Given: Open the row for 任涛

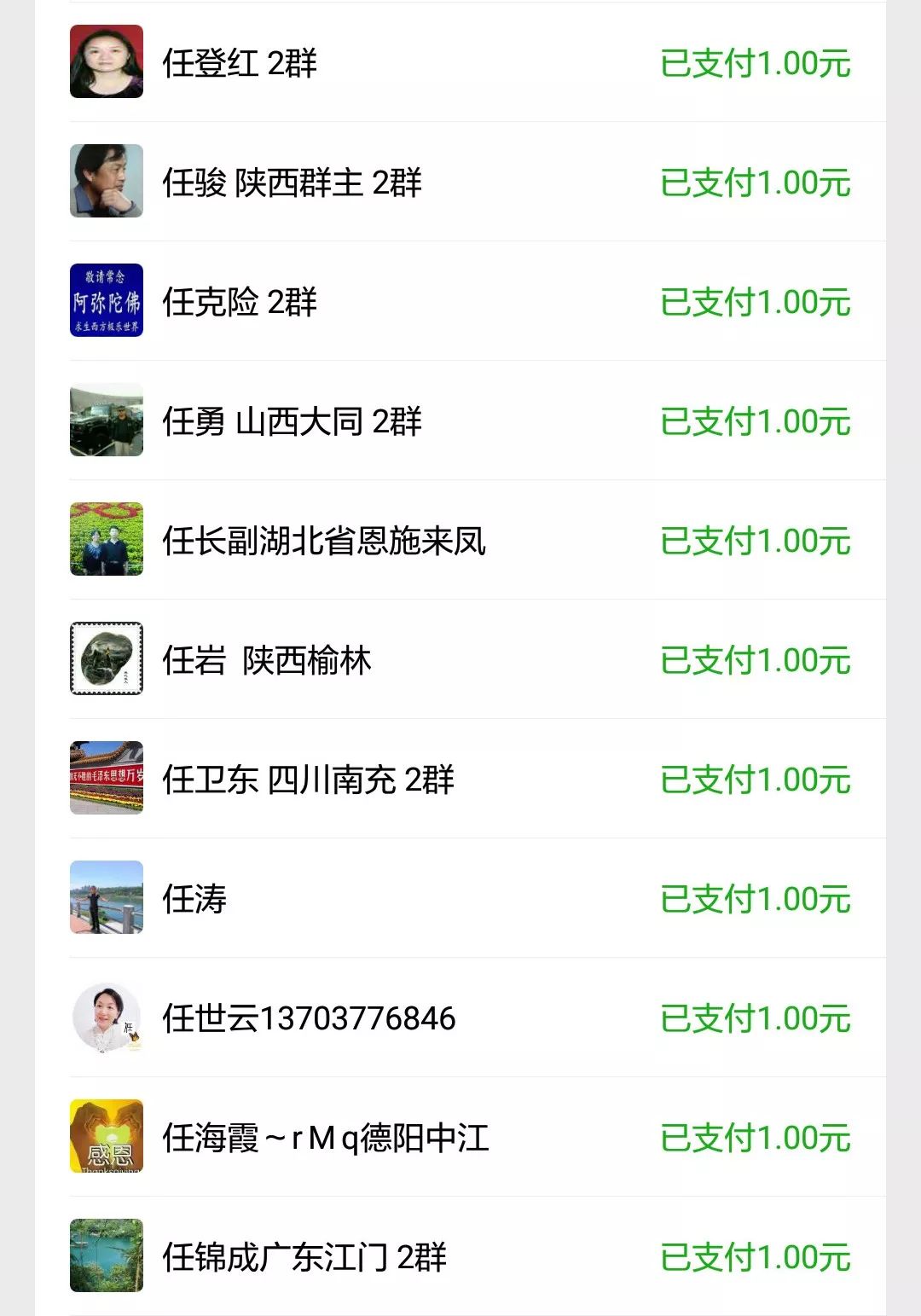Looking at the screenshot, I should [460, 898].
